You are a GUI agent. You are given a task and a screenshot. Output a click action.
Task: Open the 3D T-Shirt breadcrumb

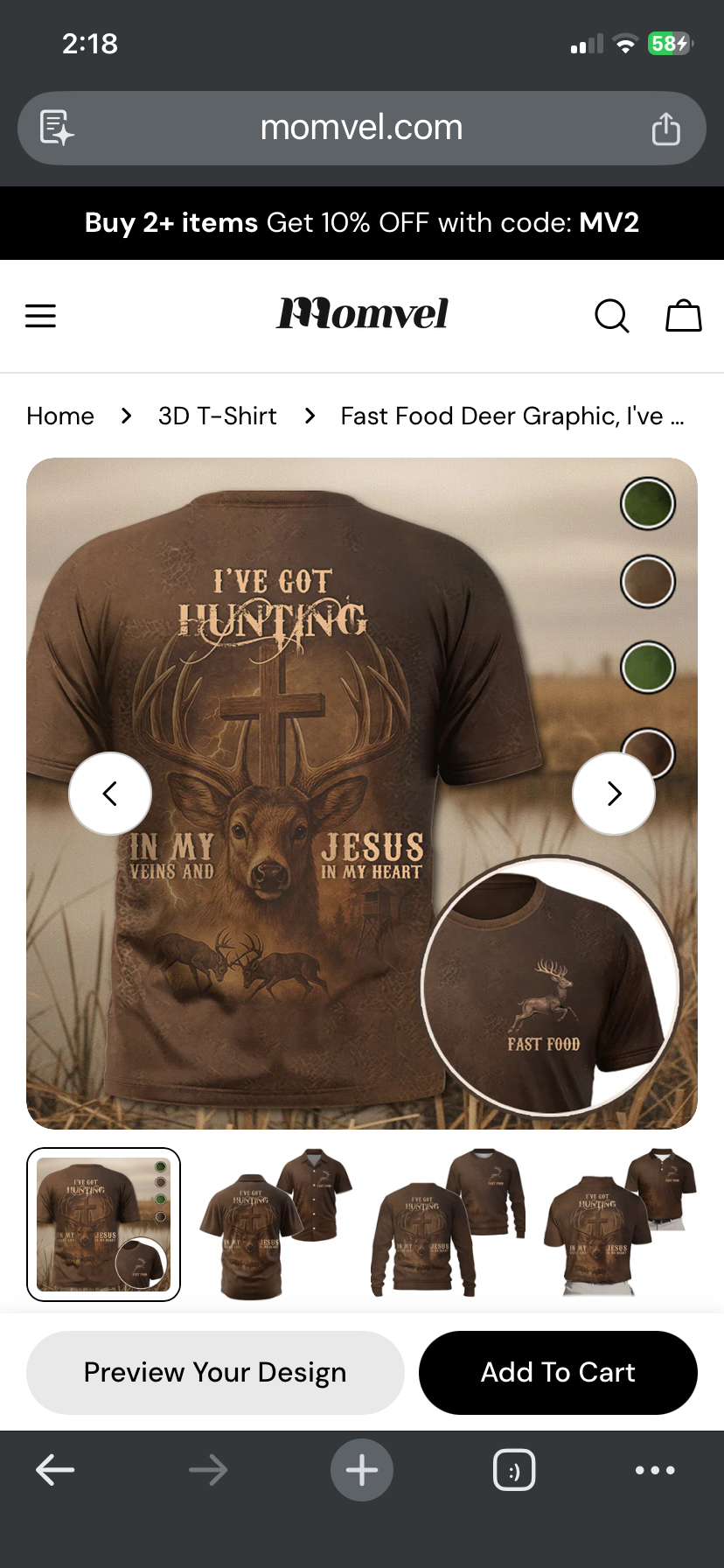click(x=217, y=416)
